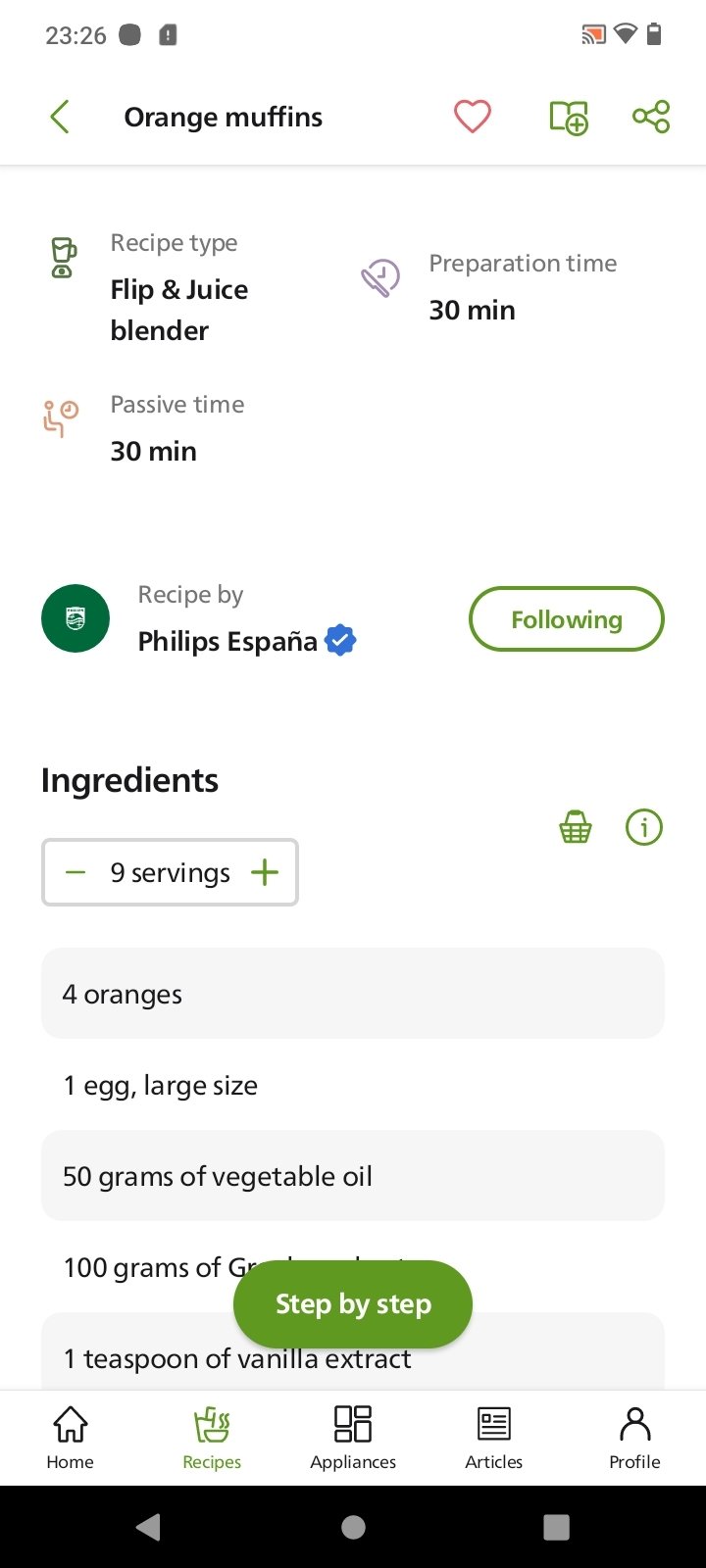The width and height of the screenshot is (706, 1568).
Task: Switch to the Appliances tab
Action: coord(353,1438)
